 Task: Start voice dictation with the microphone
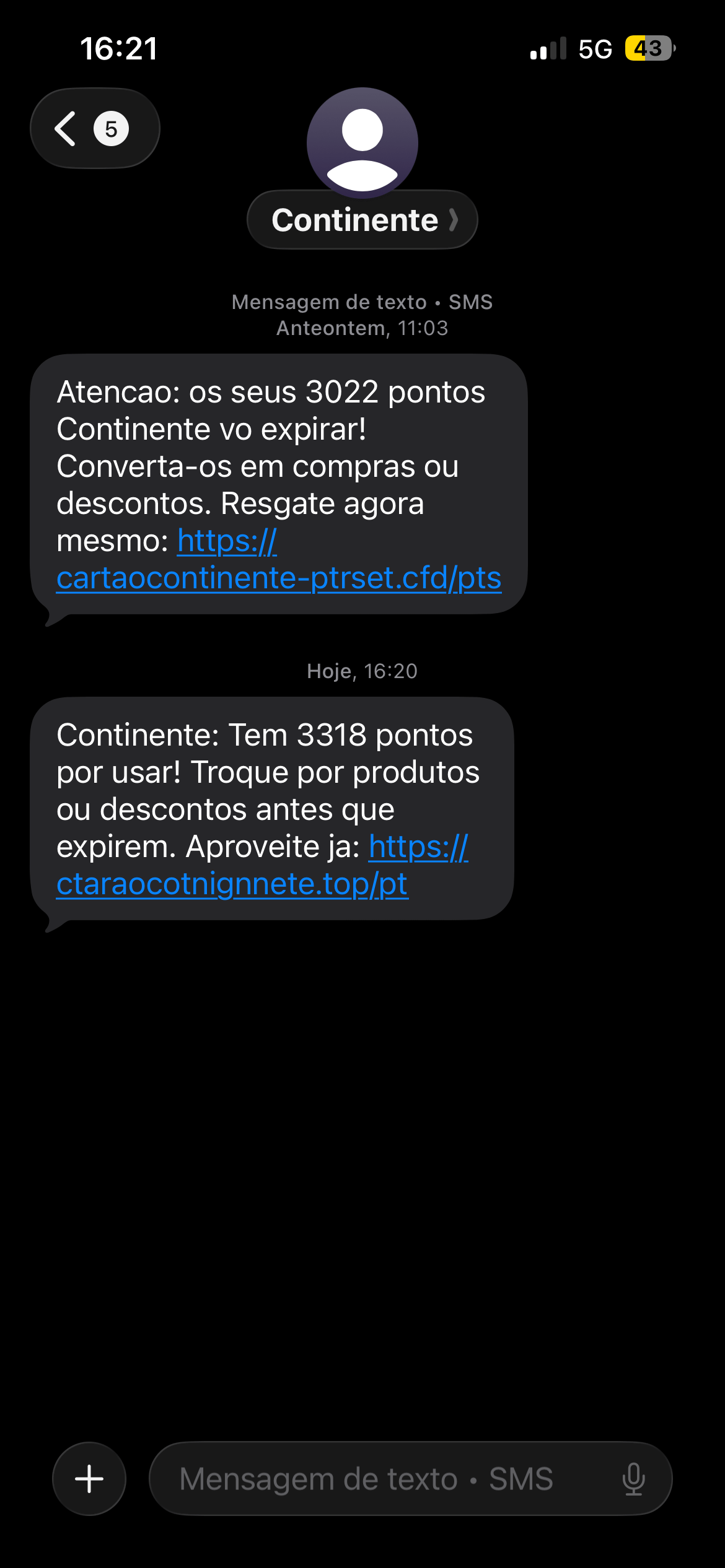[633, 1479]
